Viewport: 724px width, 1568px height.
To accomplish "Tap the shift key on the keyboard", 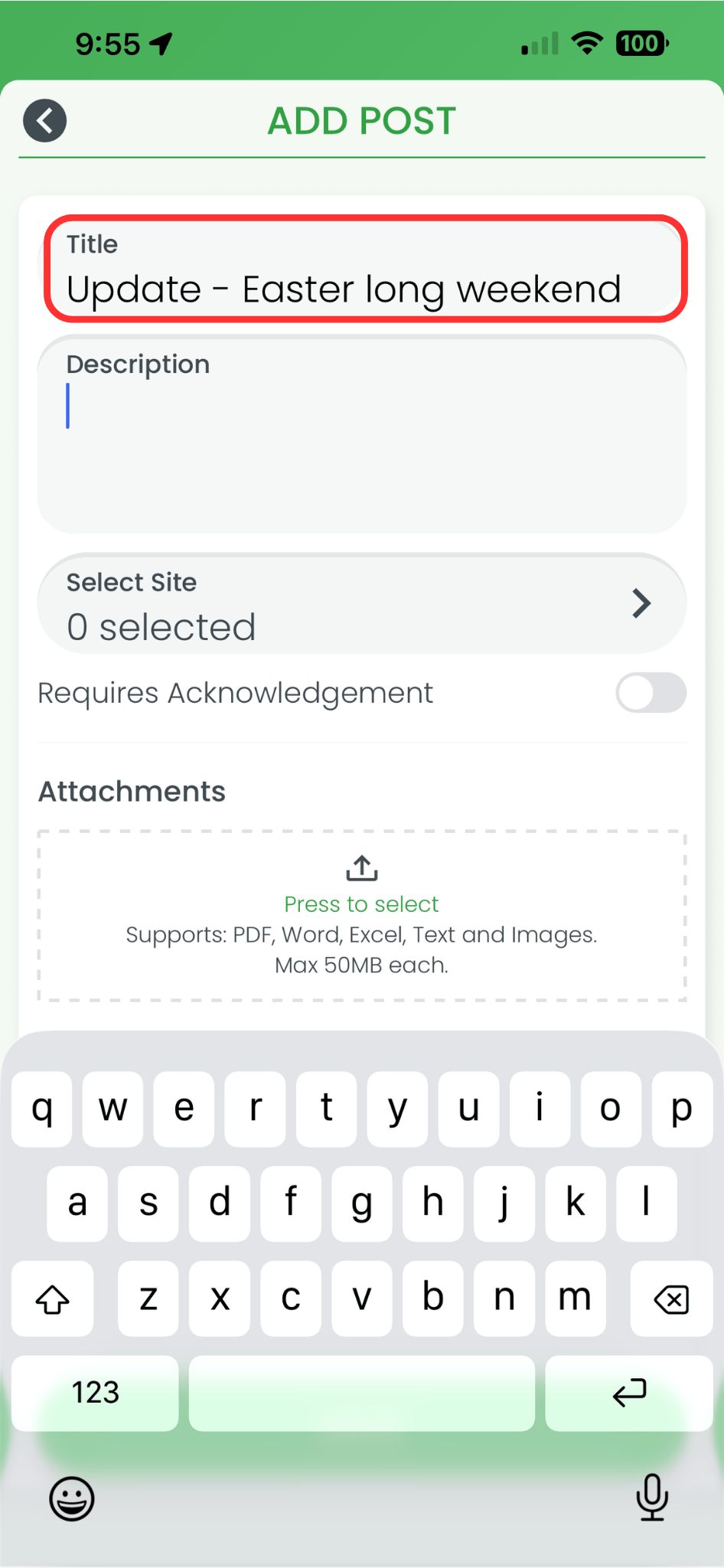I will tap(52, 1298).
